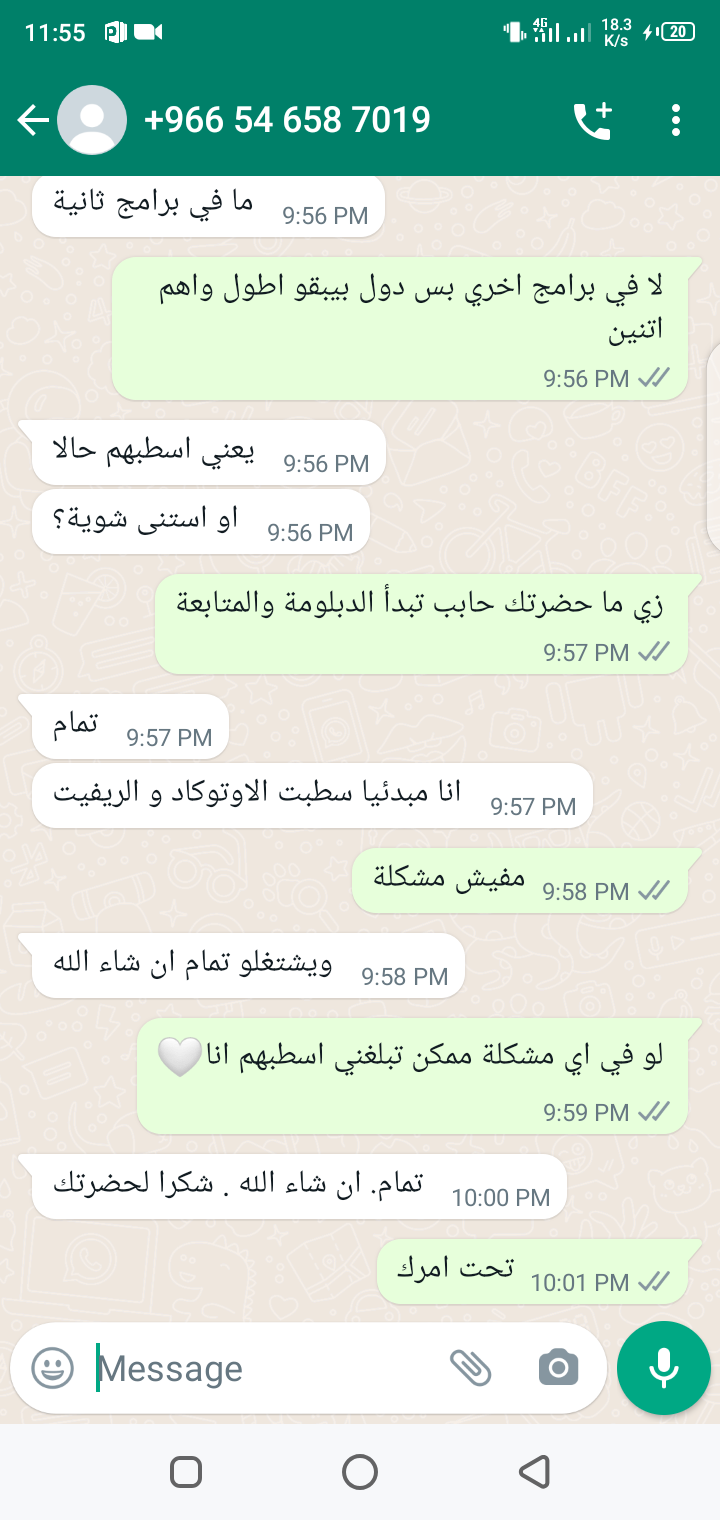Go back to the chats list
Viewport: 720px width, 1520px height.
tap(33, 121)
